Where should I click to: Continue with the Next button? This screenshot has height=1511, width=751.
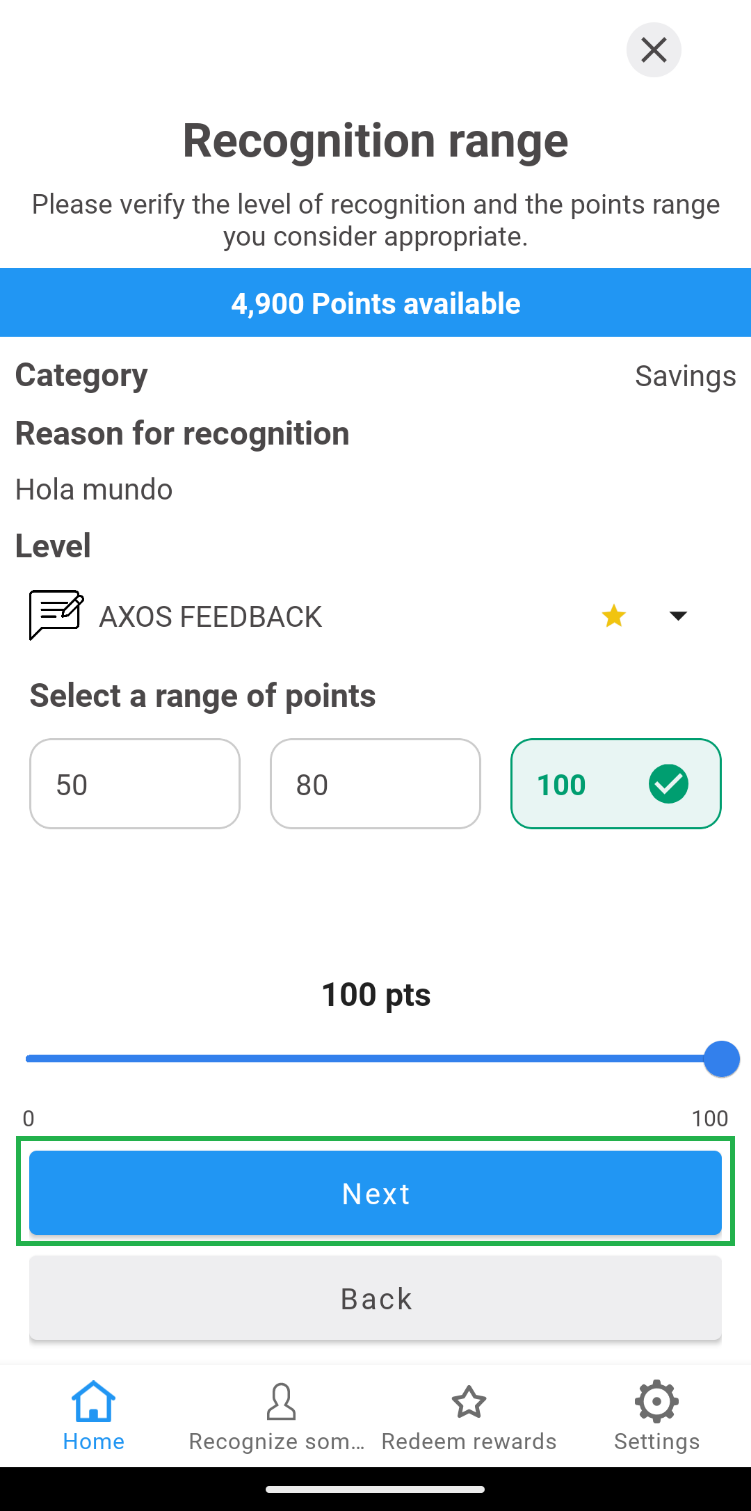click(375, 1193)
